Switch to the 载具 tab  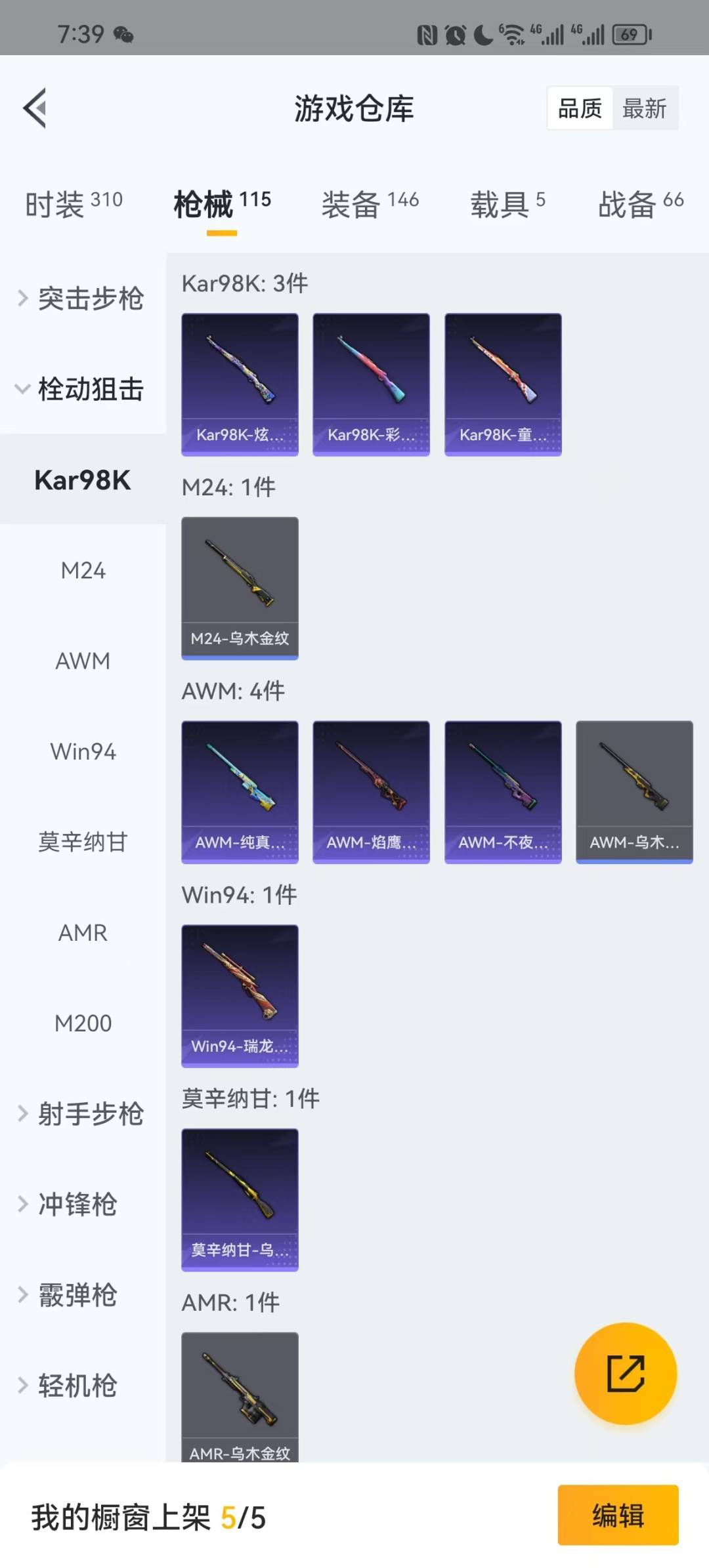click(x=507, y=204)
